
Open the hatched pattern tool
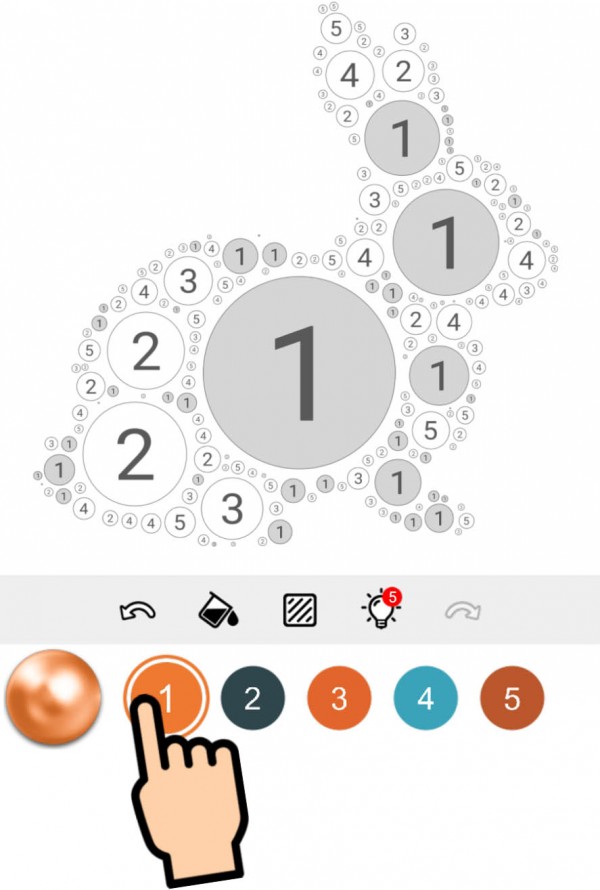pos(300,610)
